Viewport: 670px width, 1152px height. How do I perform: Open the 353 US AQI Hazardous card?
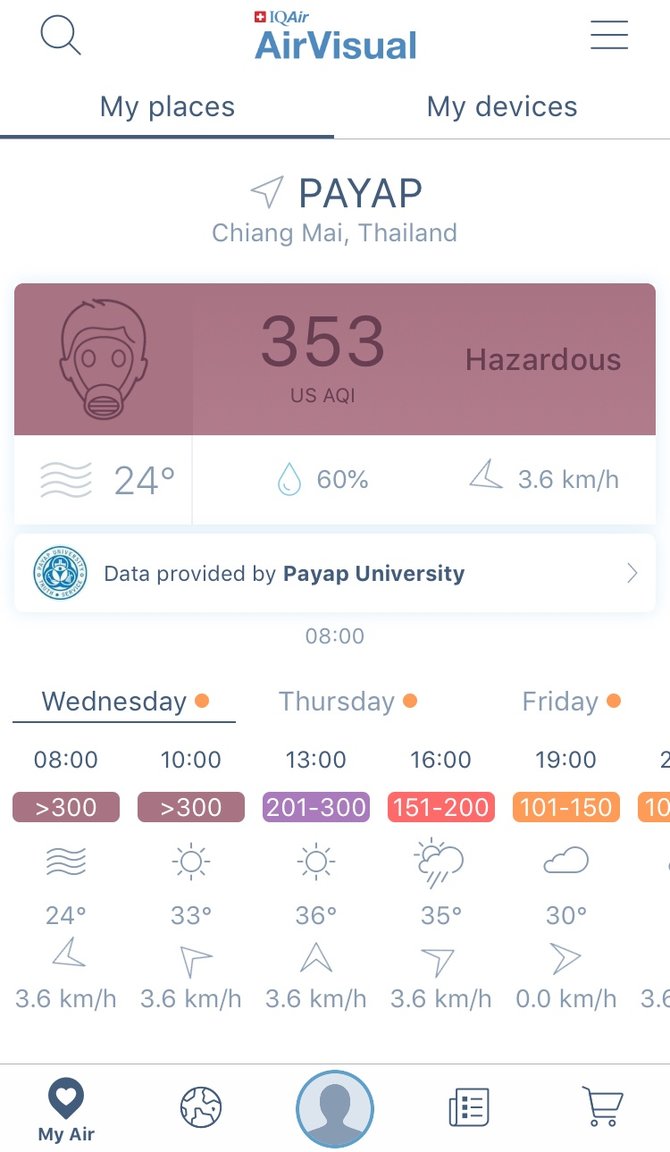(x=335, y=359)
